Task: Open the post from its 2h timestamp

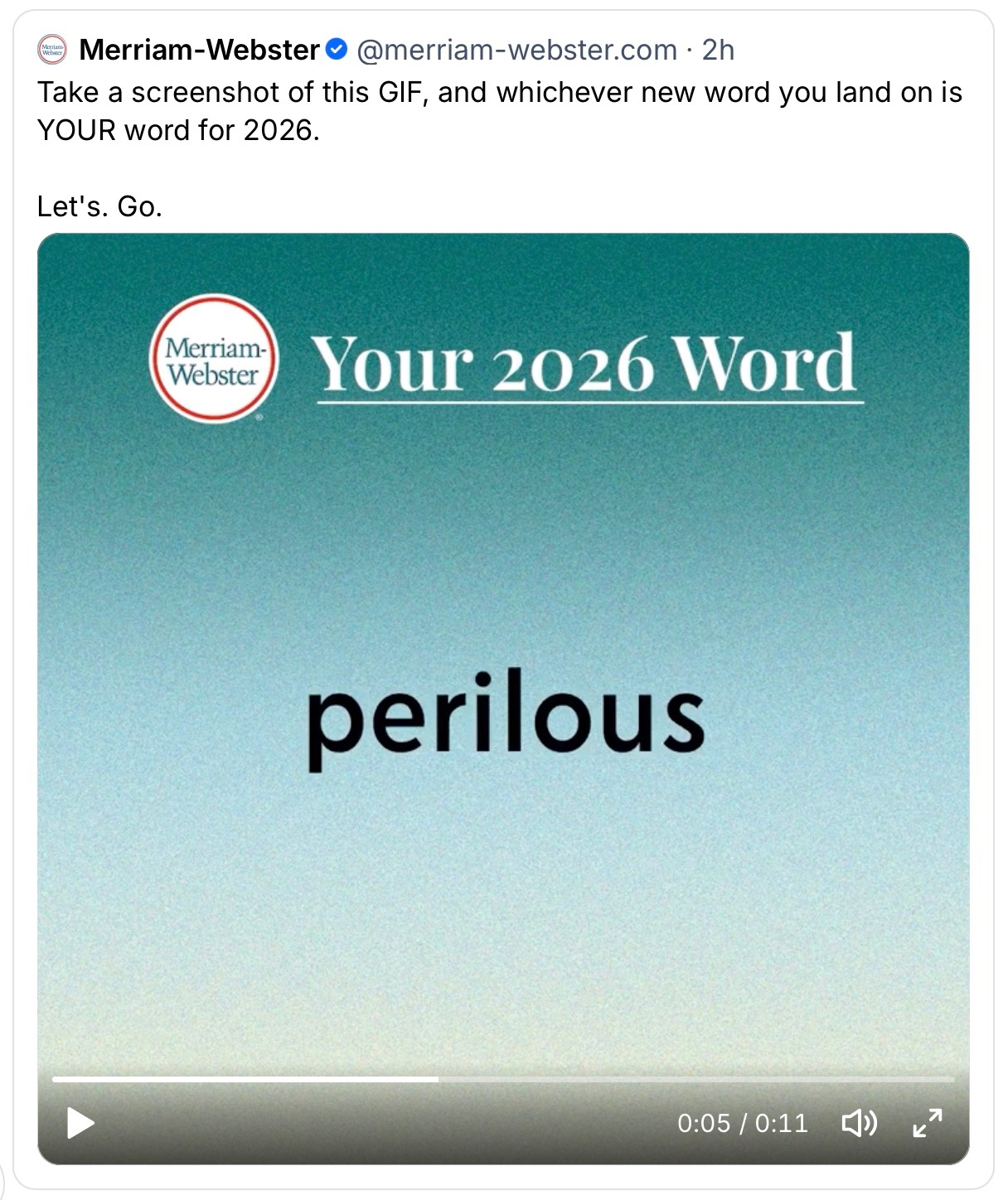Action: pyautogui.click(x=718, y=51)
